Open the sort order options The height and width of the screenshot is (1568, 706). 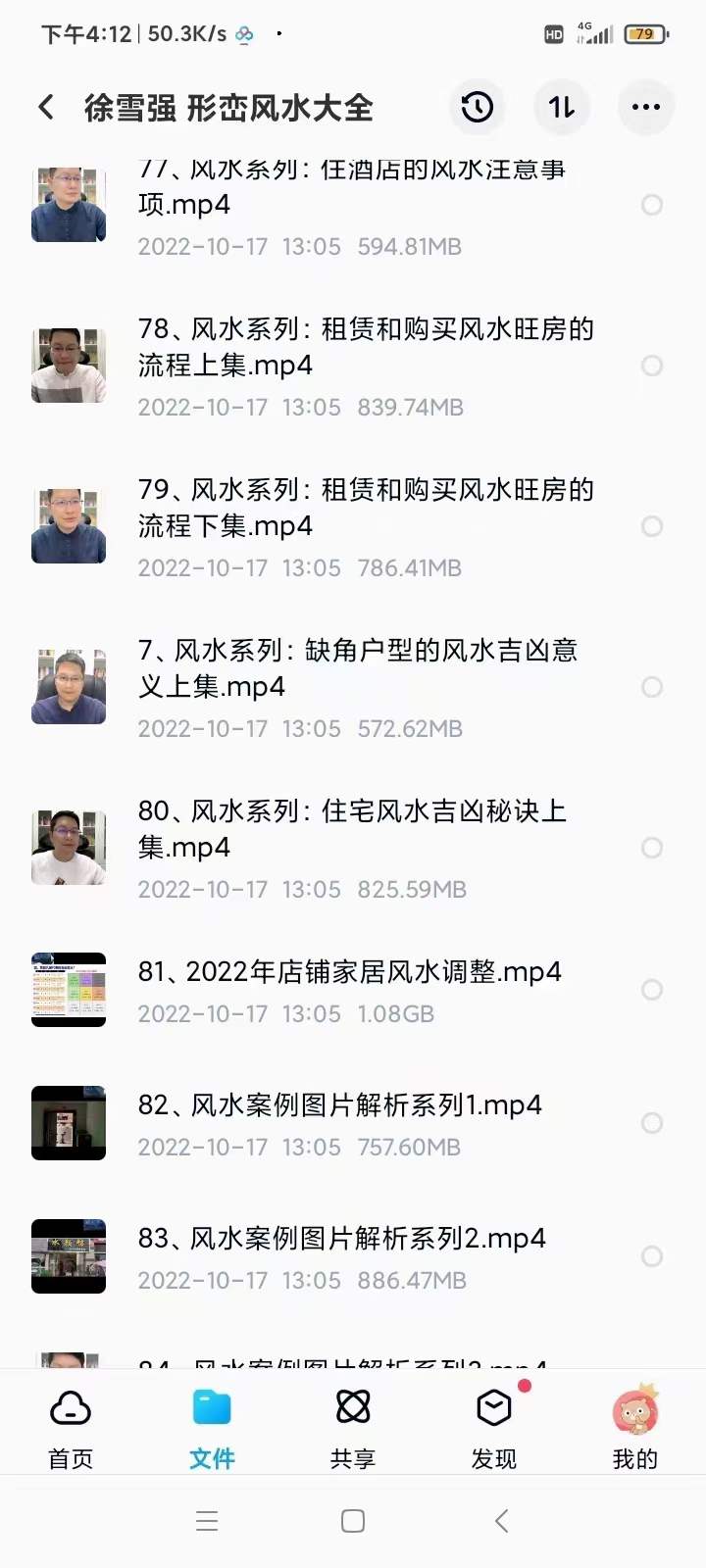point(561,106)
